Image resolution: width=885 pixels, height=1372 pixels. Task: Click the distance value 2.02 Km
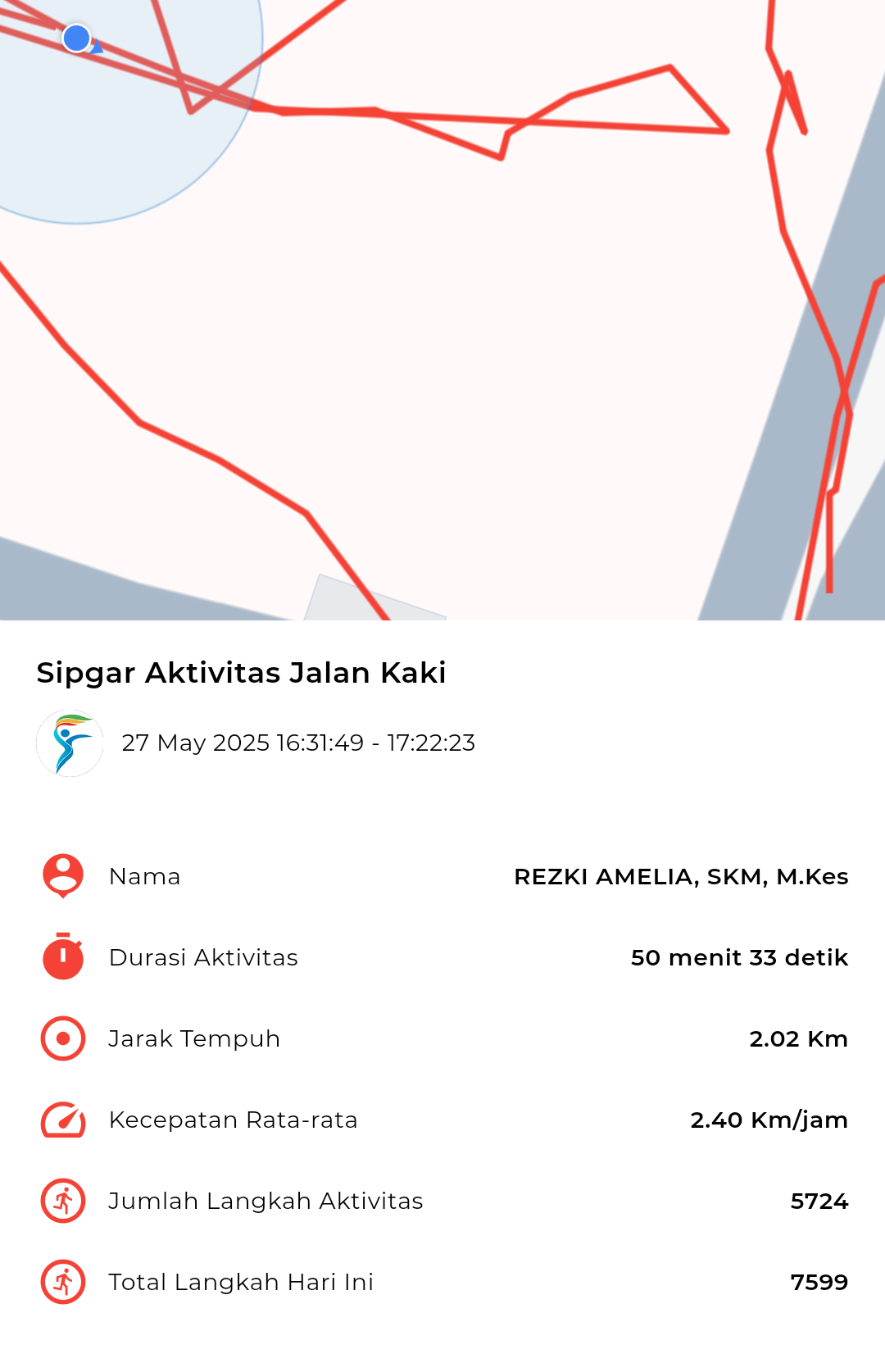pos(799,1038)
